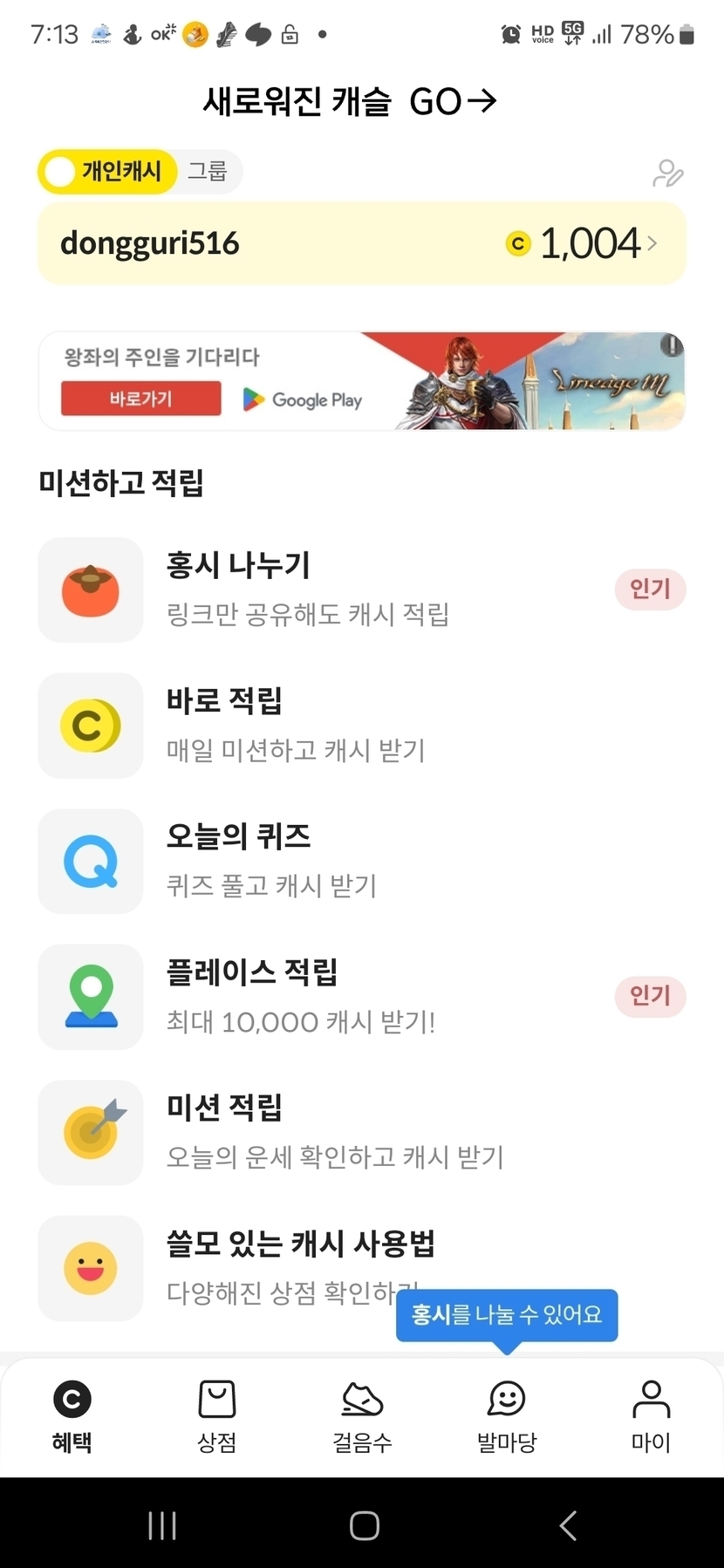Open the 걸음수 step counter tab

point(362,1416)
